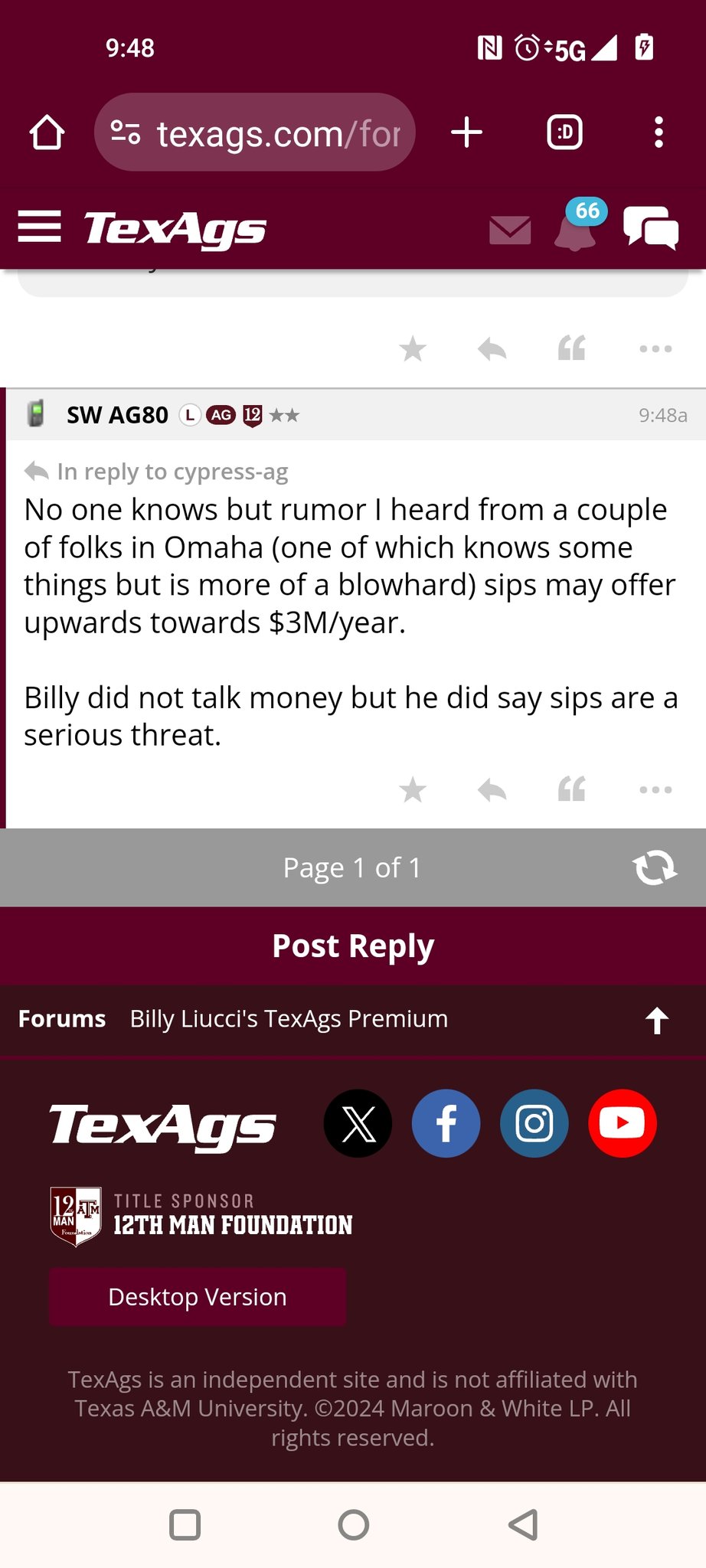Viewport: 706px width, 1568px height.
Task: Open the private messages envelope
Action: (510, 230)
